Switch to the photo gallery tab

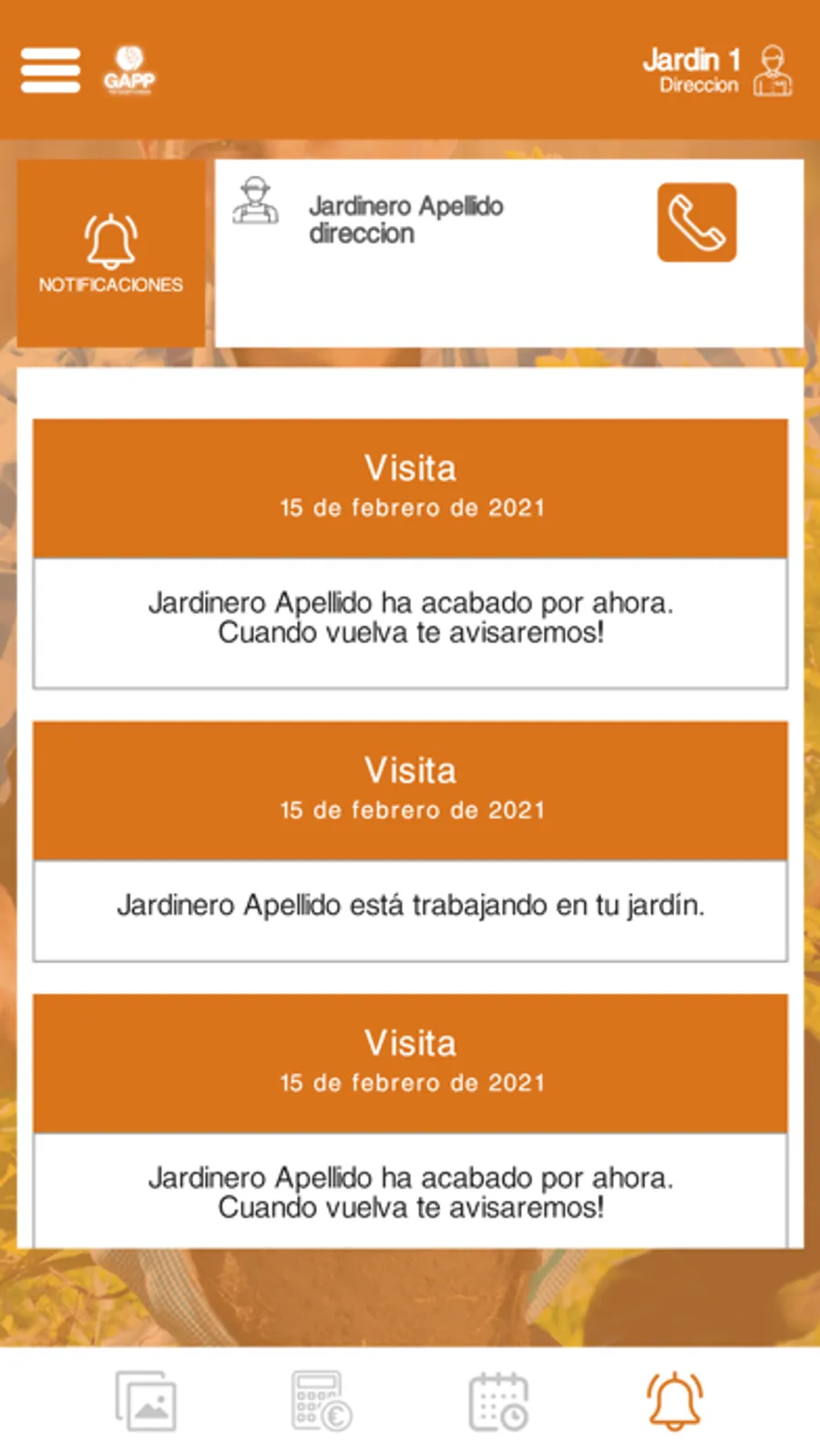pyautogui.click(x=146, y=1401)
